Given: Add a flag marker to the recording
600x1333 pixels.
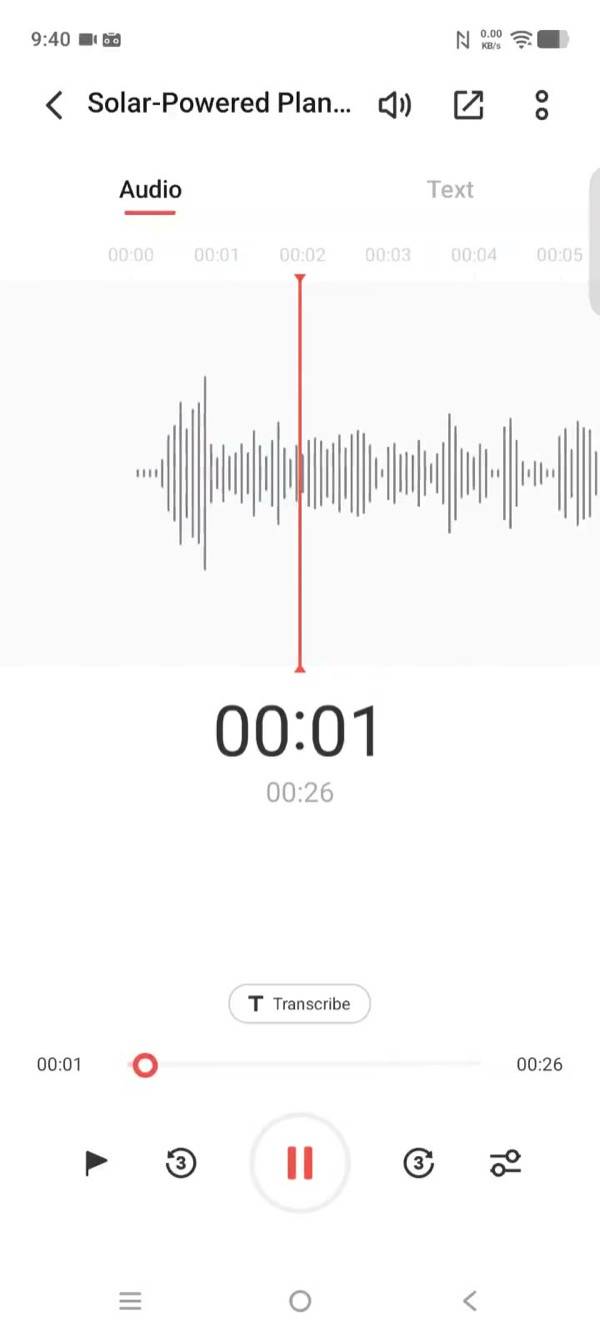Looking at the screenshot, I should (96, 1163).
